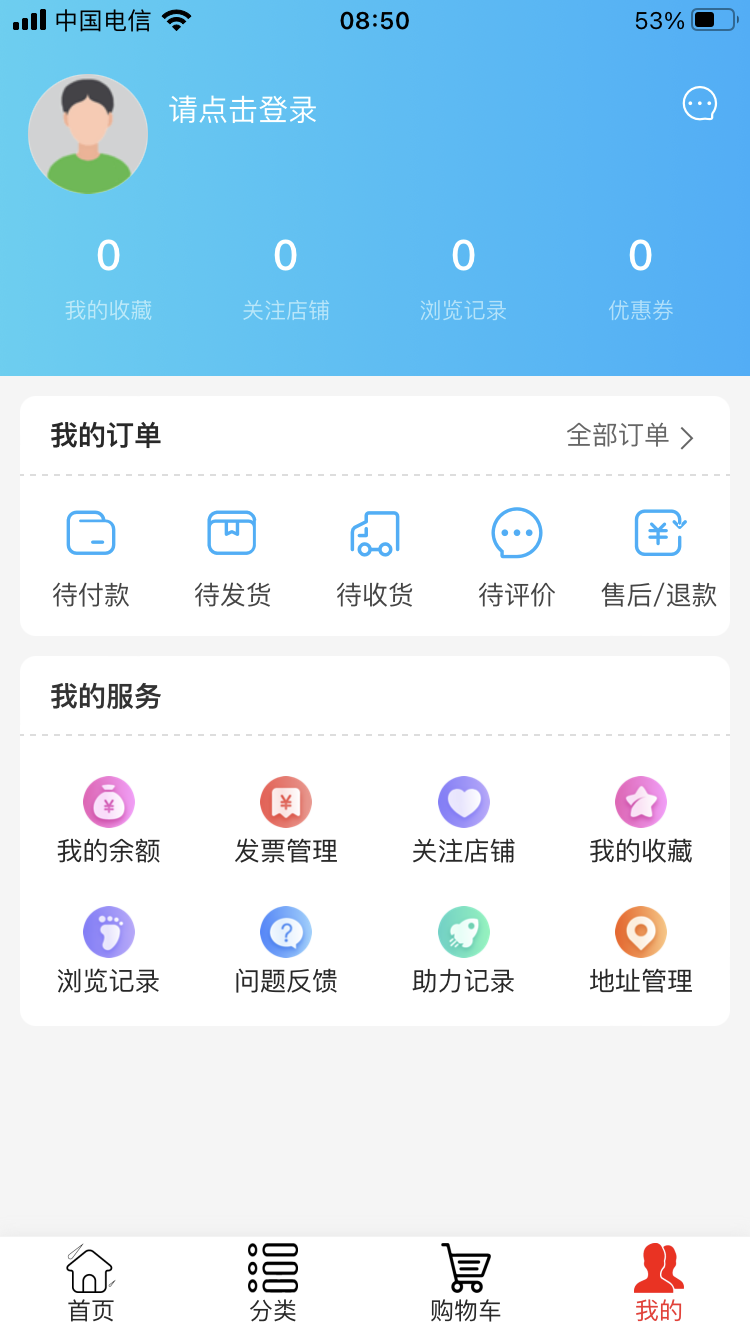
Task: Open the 待付款 pending payment orders icon
Action: [91, 555]
